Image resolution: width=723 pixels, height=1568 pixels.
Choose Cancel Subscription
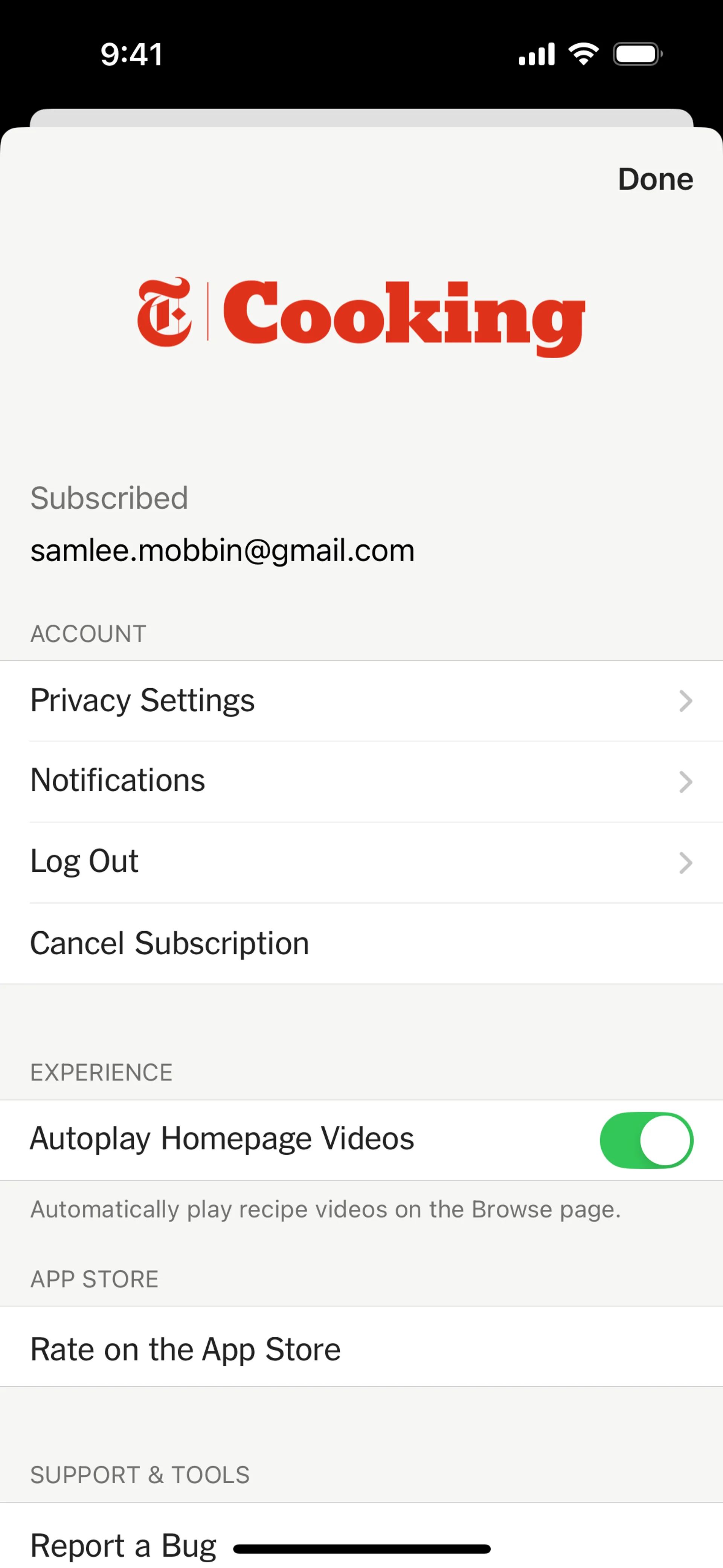pyautogui.click(x=361, y=943)
